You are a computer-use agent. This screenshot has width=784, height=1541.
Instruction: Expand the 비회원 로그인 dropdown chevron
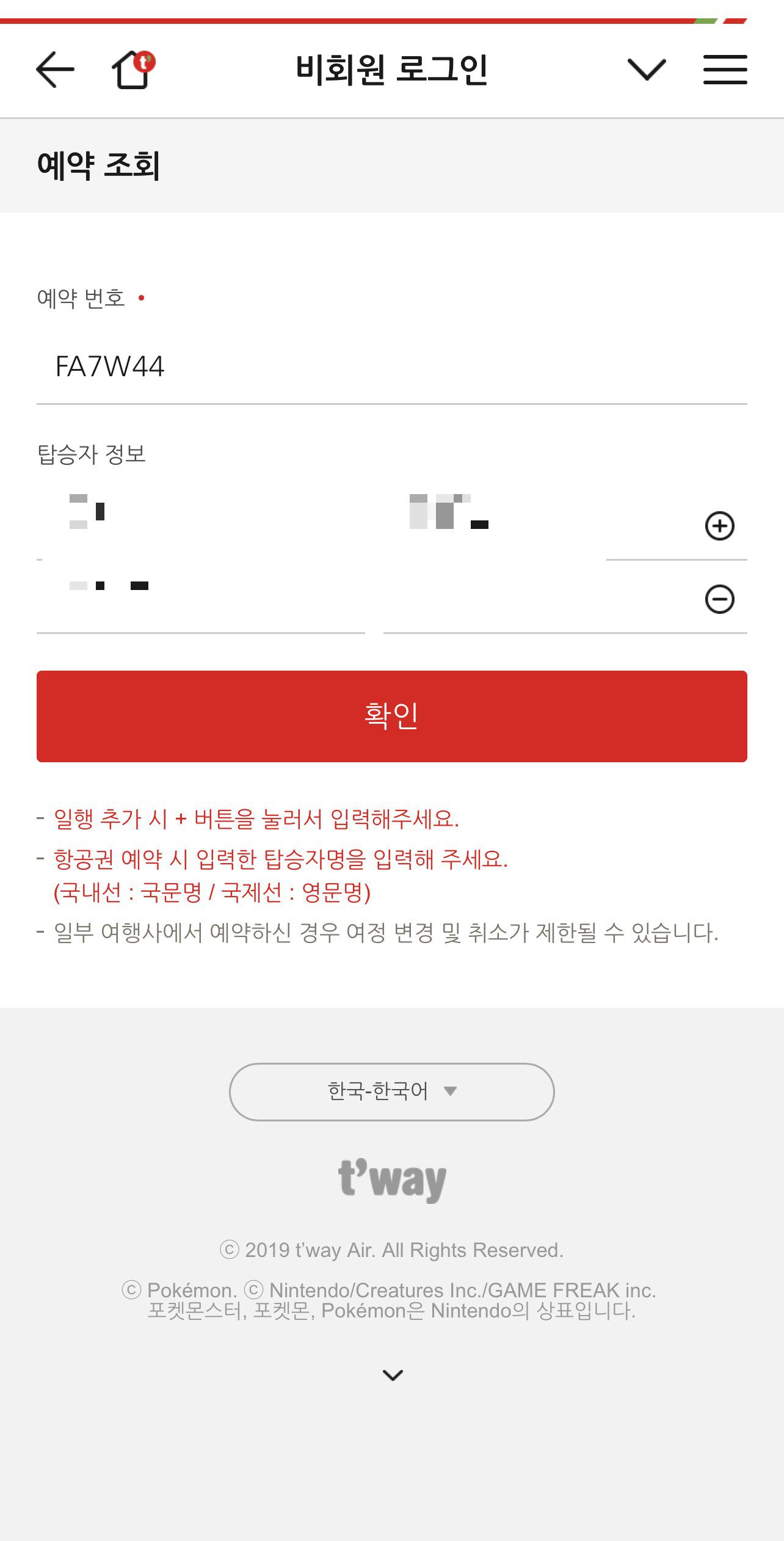[x=646, y=69]
